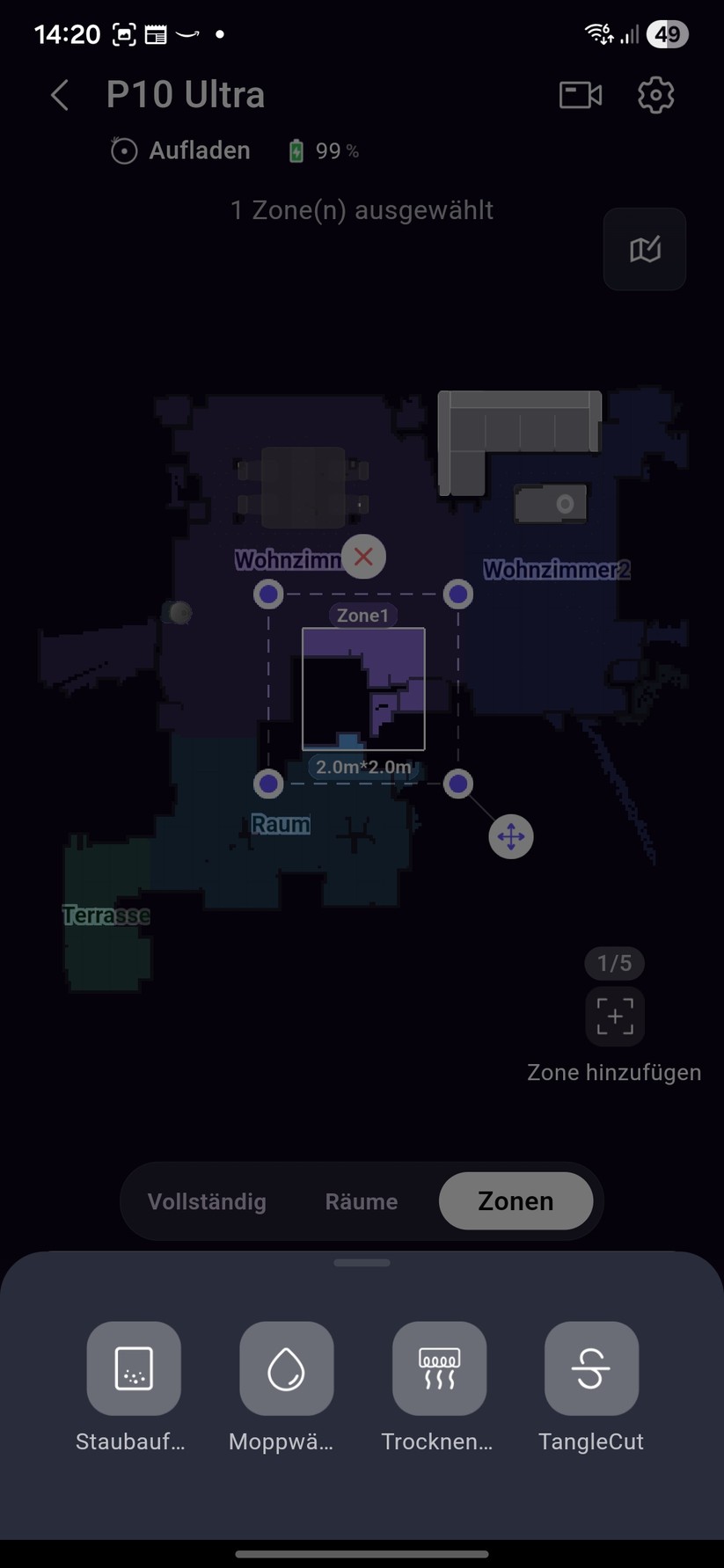Screen dimensions: 724x1568
Task: Activate the TangleCut function
Action: point(591,1368)
